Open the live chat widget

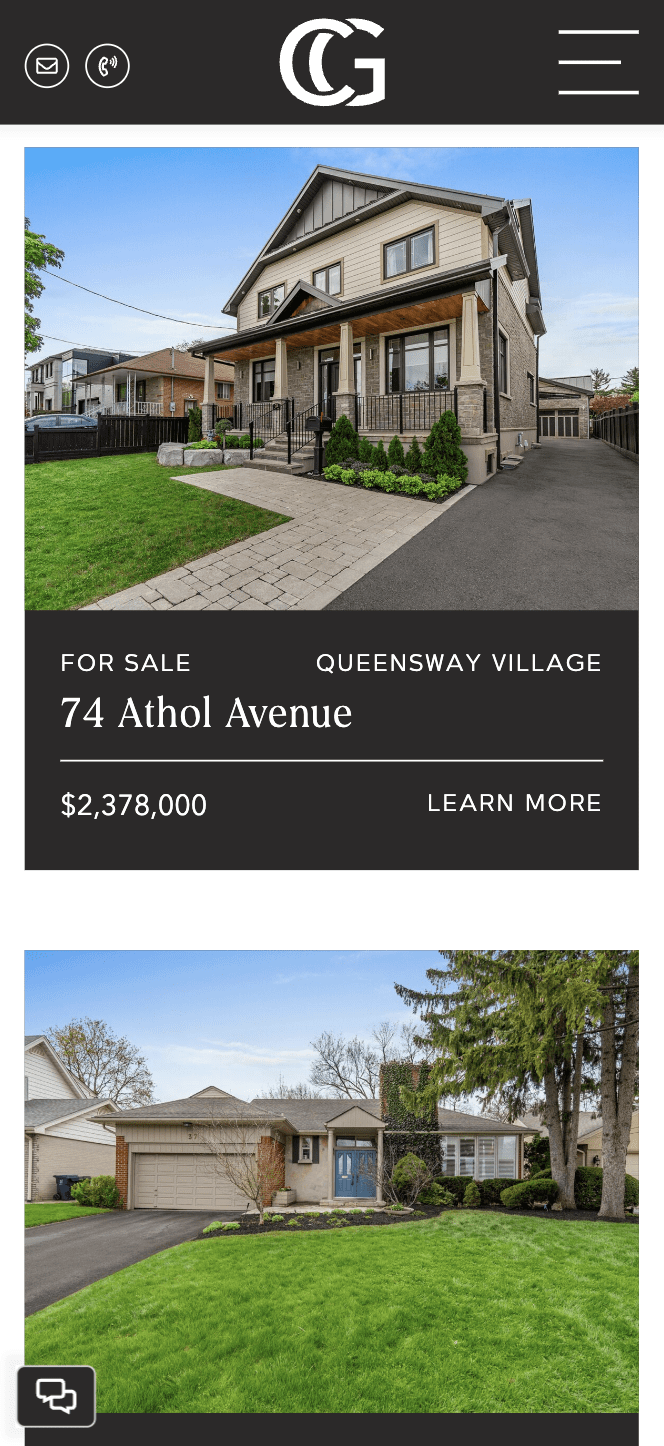click(56, 1395)
